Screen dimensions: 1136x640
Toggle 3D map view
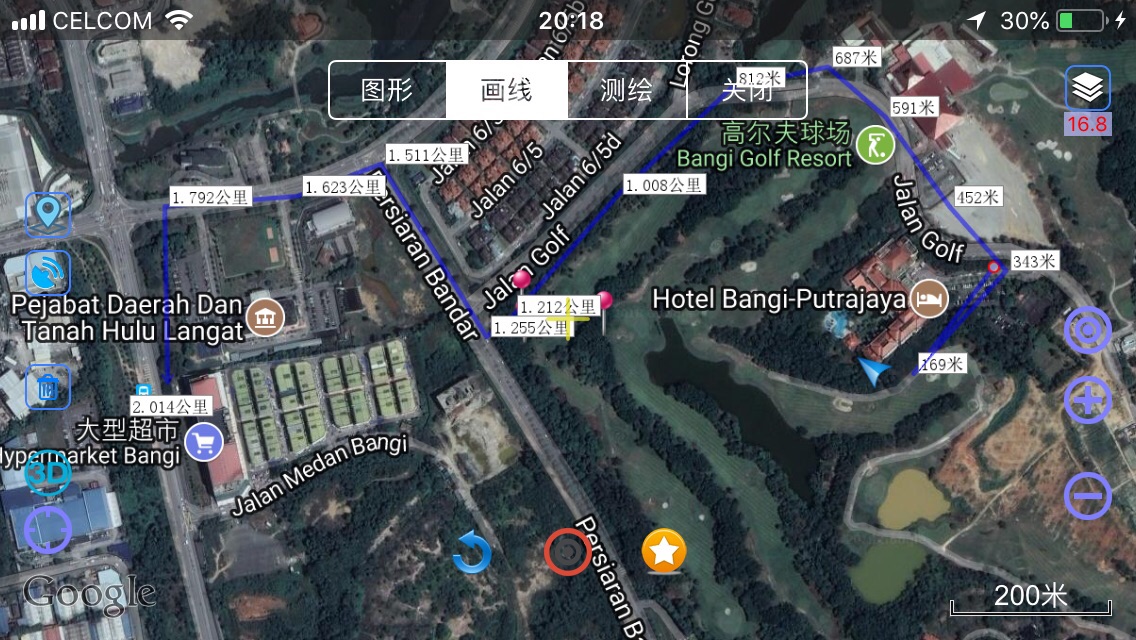pyautogui.click(x=47, y=472)
